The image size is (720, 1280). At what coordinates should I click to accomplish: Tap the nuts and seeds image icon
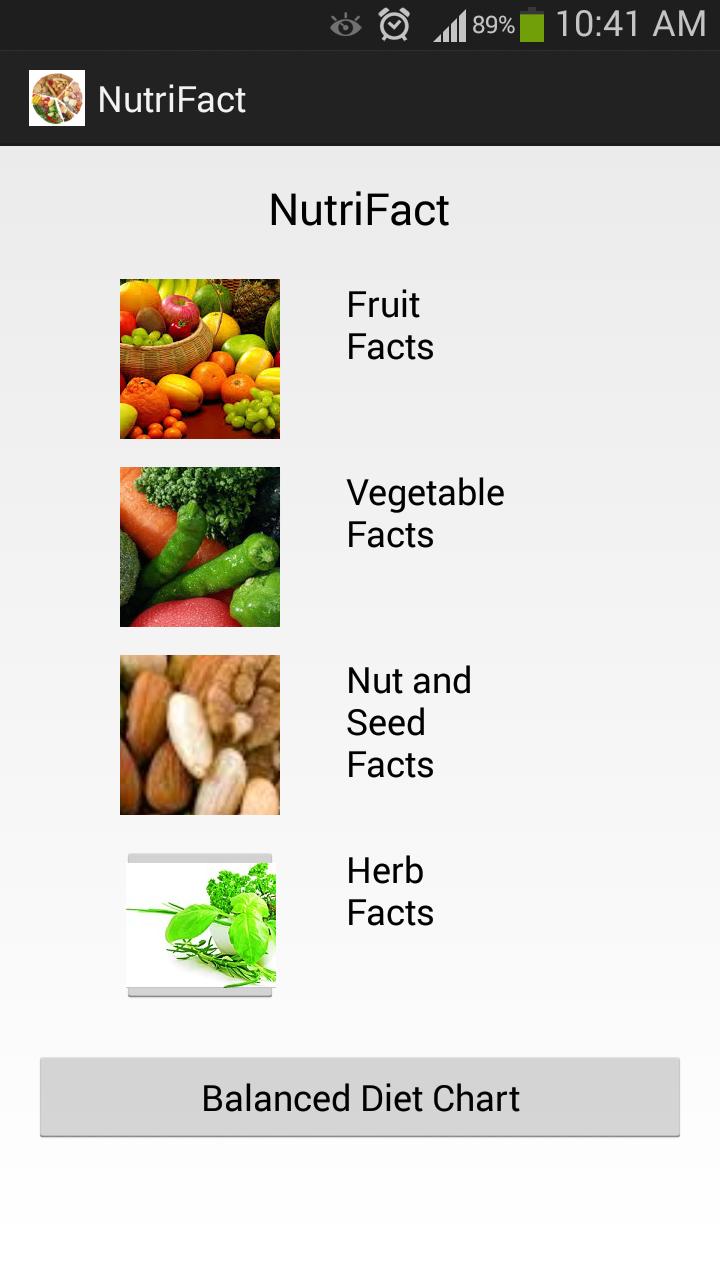199,734
